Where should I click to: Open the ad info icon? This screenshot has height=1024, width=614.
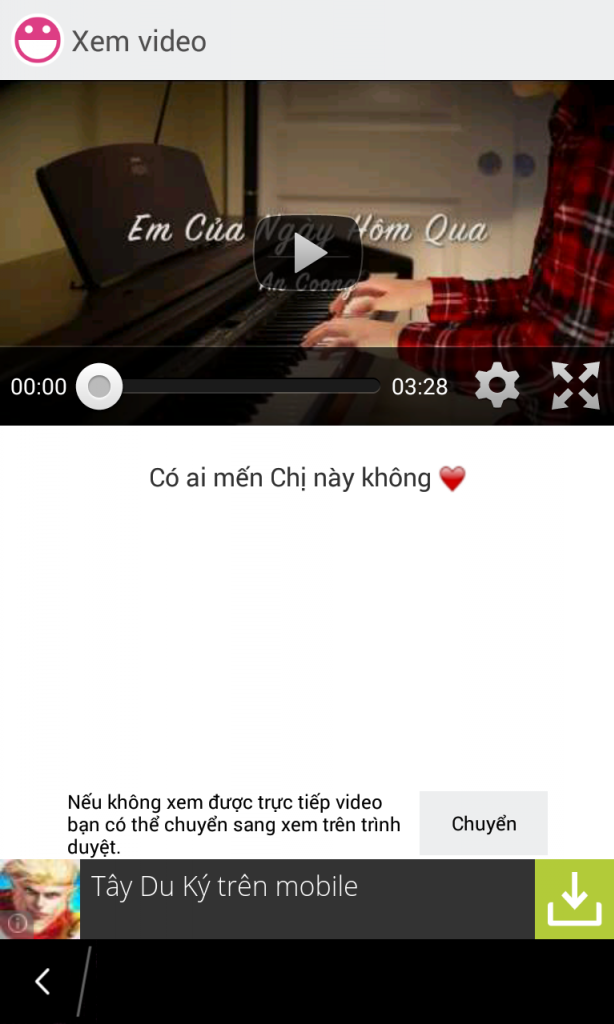coord(18,922)
